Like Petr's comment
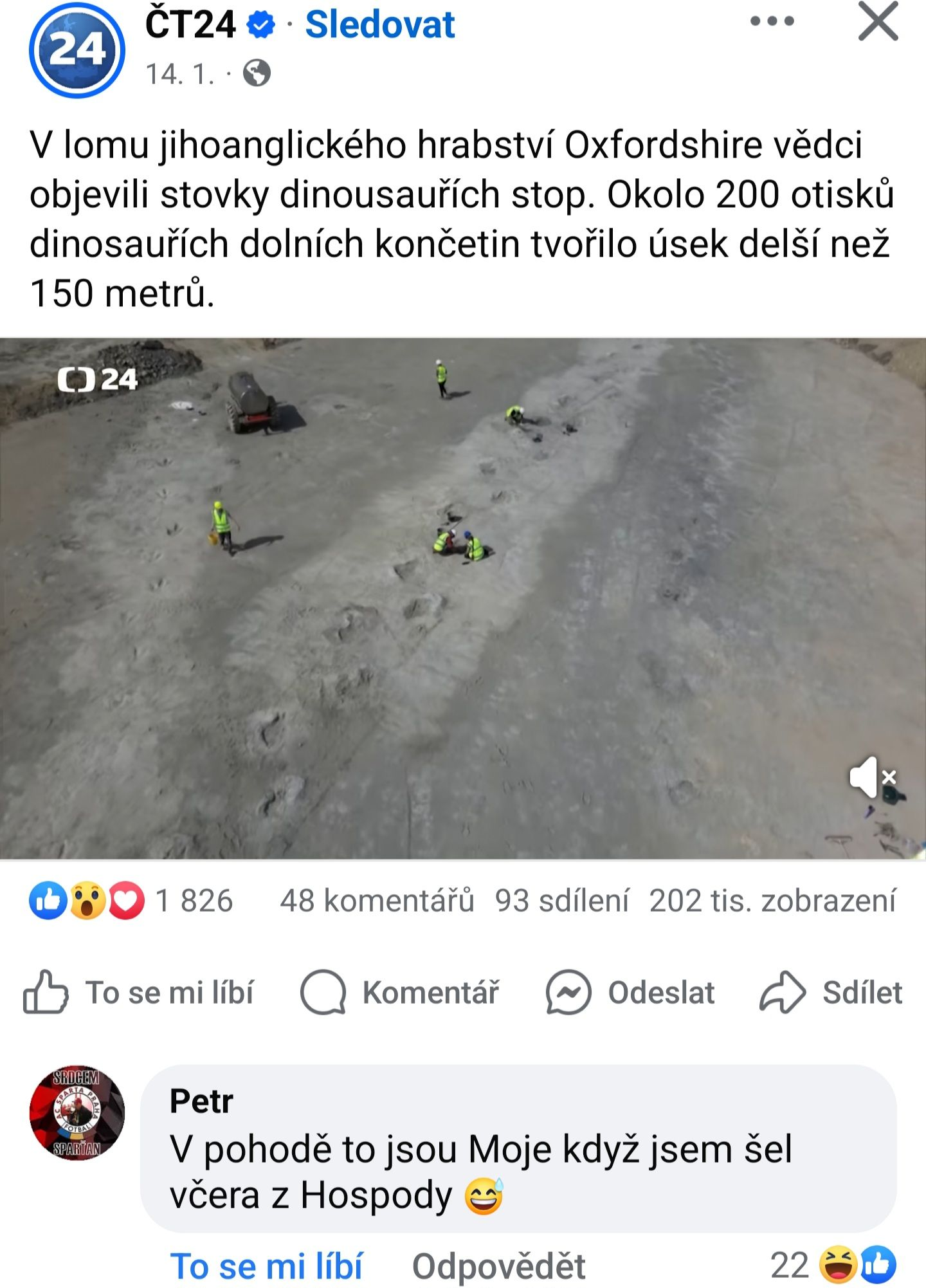The width and height of the screenshot is (926, 1288). (266, 1266)
